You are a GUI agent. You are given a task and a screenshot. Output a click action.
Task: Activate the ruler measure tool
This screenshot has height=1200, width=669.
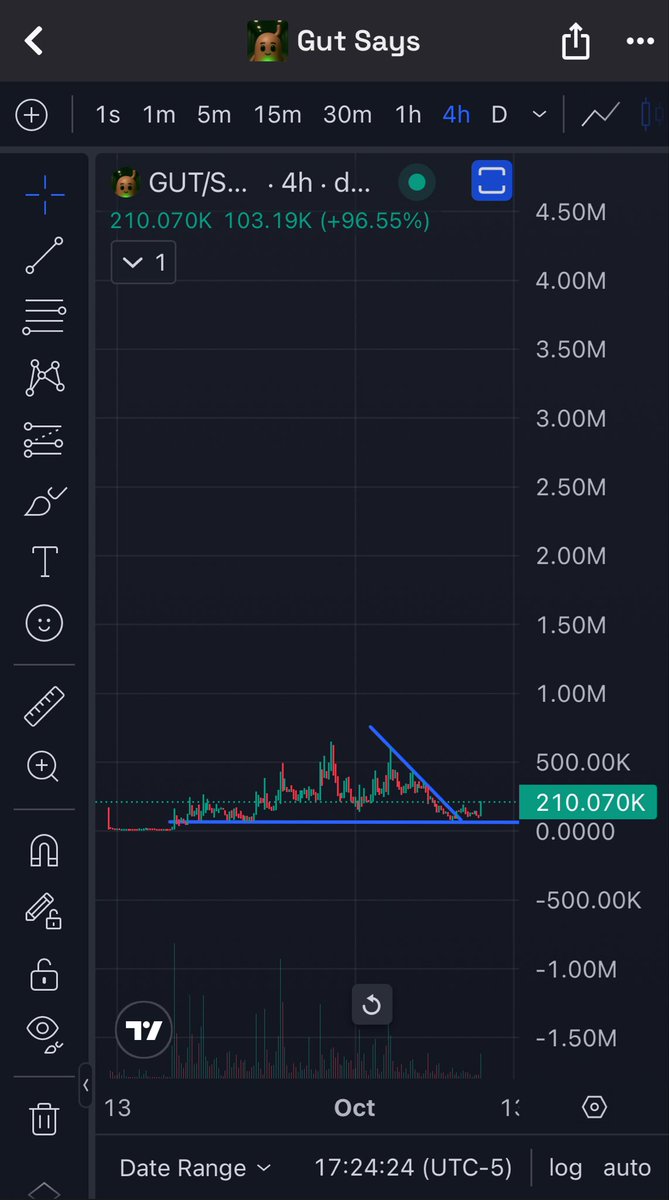tap(44, 707)
